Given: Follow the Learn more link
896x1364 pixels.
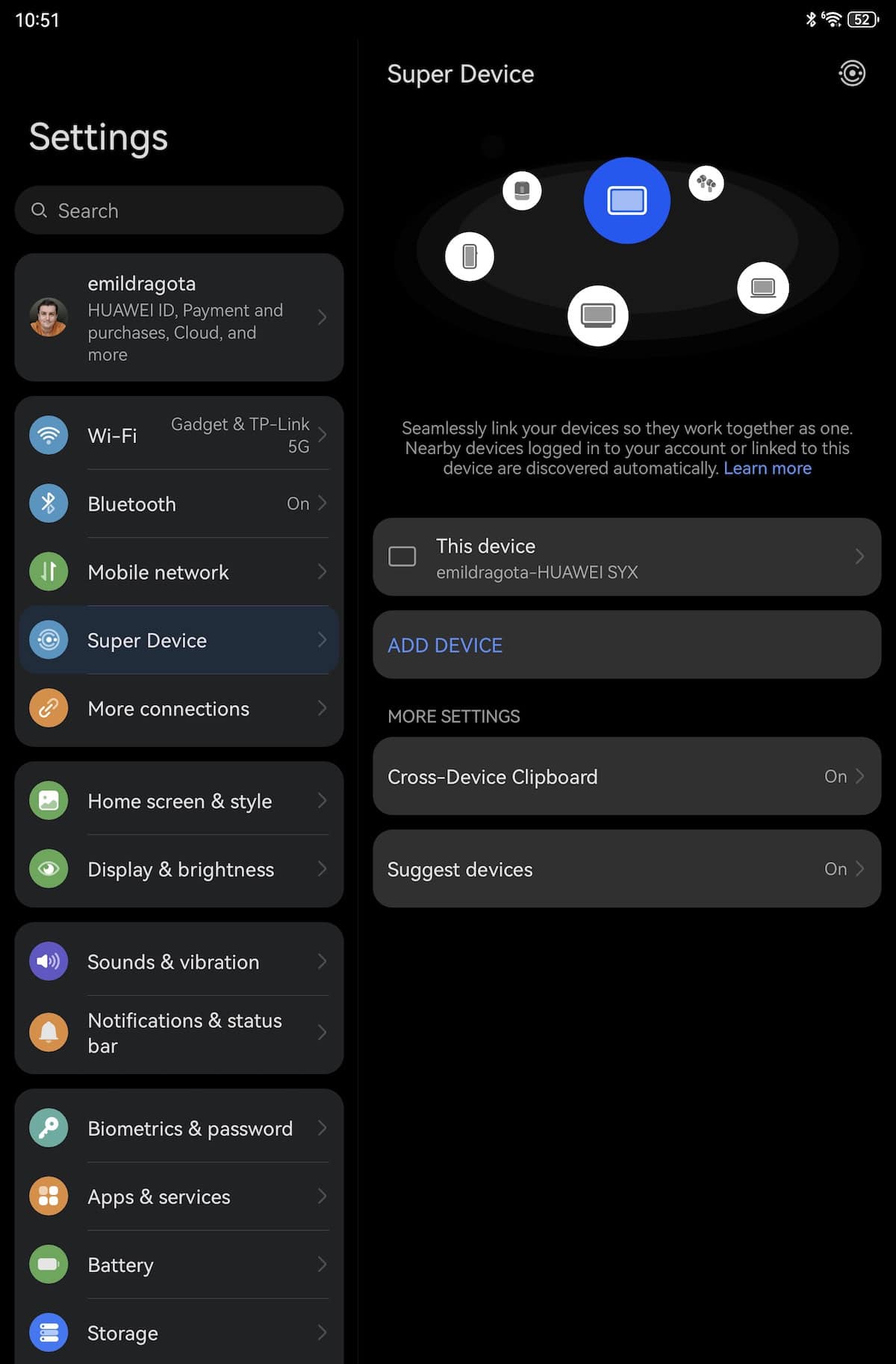Looking at the screenshot, I should point(767,468).
